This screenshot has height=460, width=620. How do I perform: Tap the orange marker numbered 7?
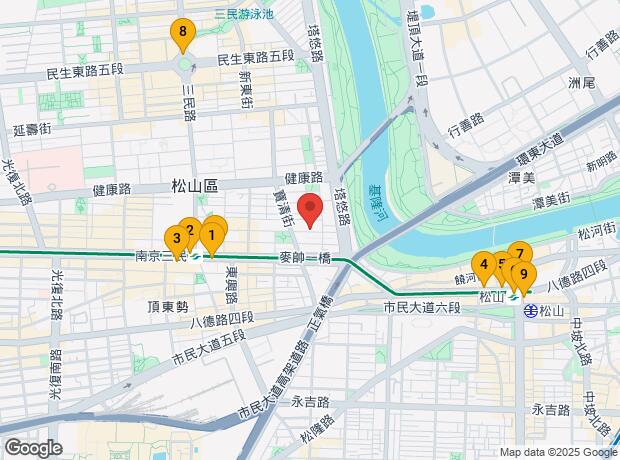520,252
